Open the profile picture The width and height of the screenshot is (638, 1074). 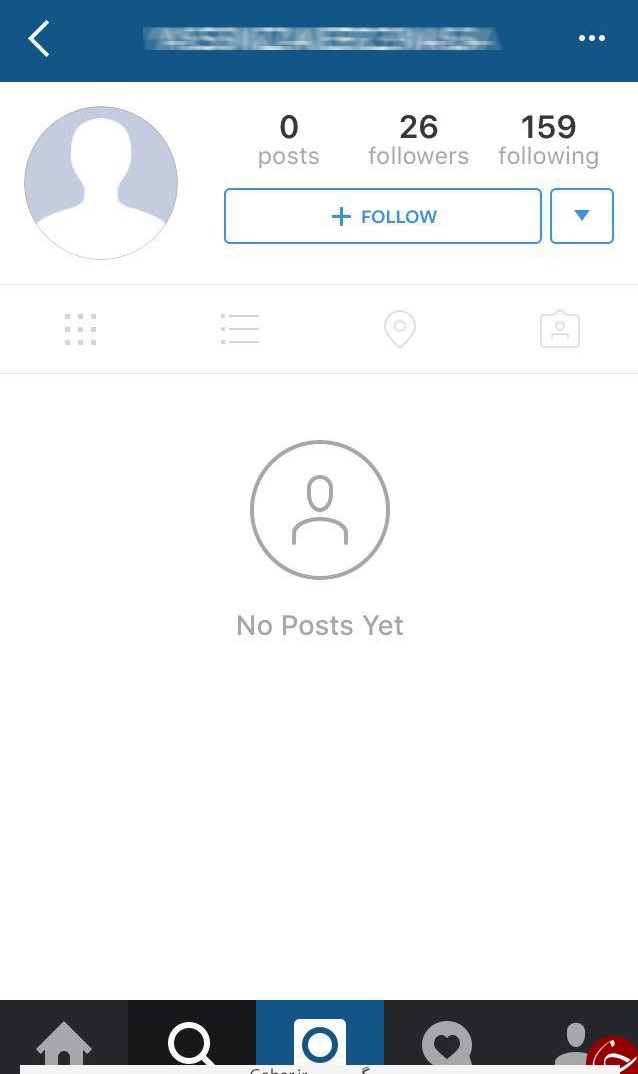101,183
